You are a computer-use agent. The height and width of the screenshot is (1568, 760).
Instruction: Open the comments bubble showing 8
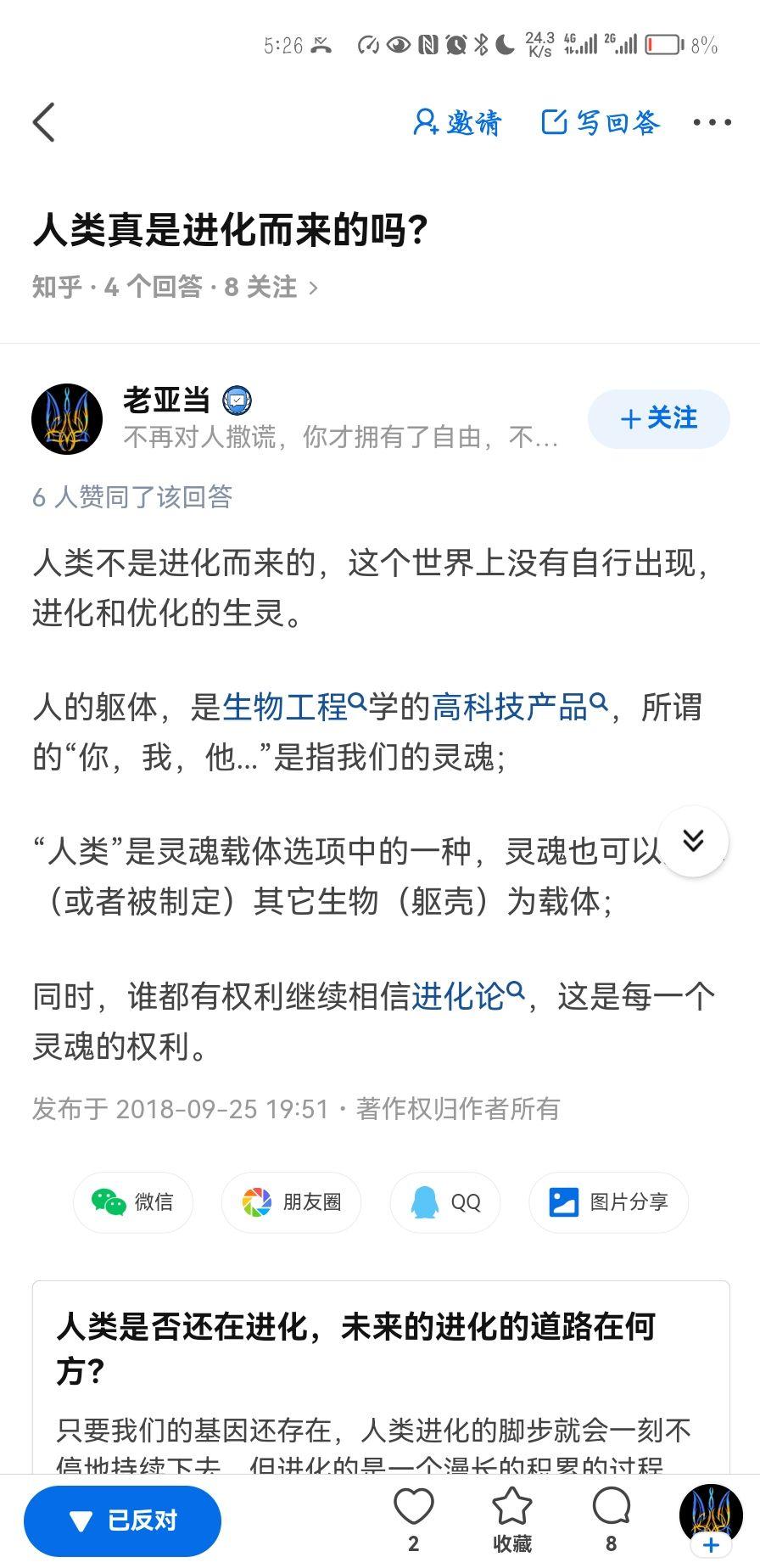[612, 1519]
